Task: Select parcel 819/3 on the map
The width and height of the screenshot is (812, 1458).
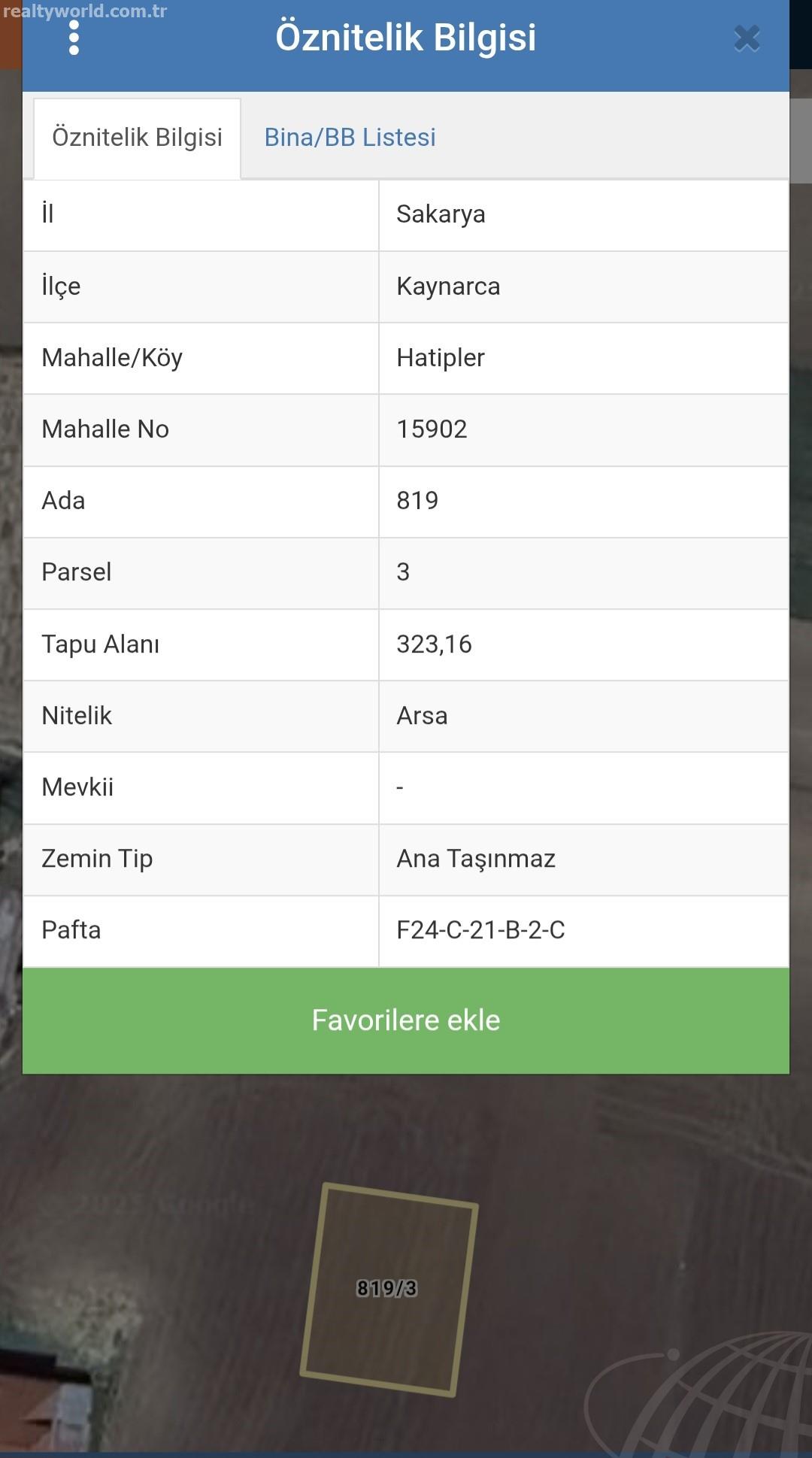Action: coord(389,1289)
